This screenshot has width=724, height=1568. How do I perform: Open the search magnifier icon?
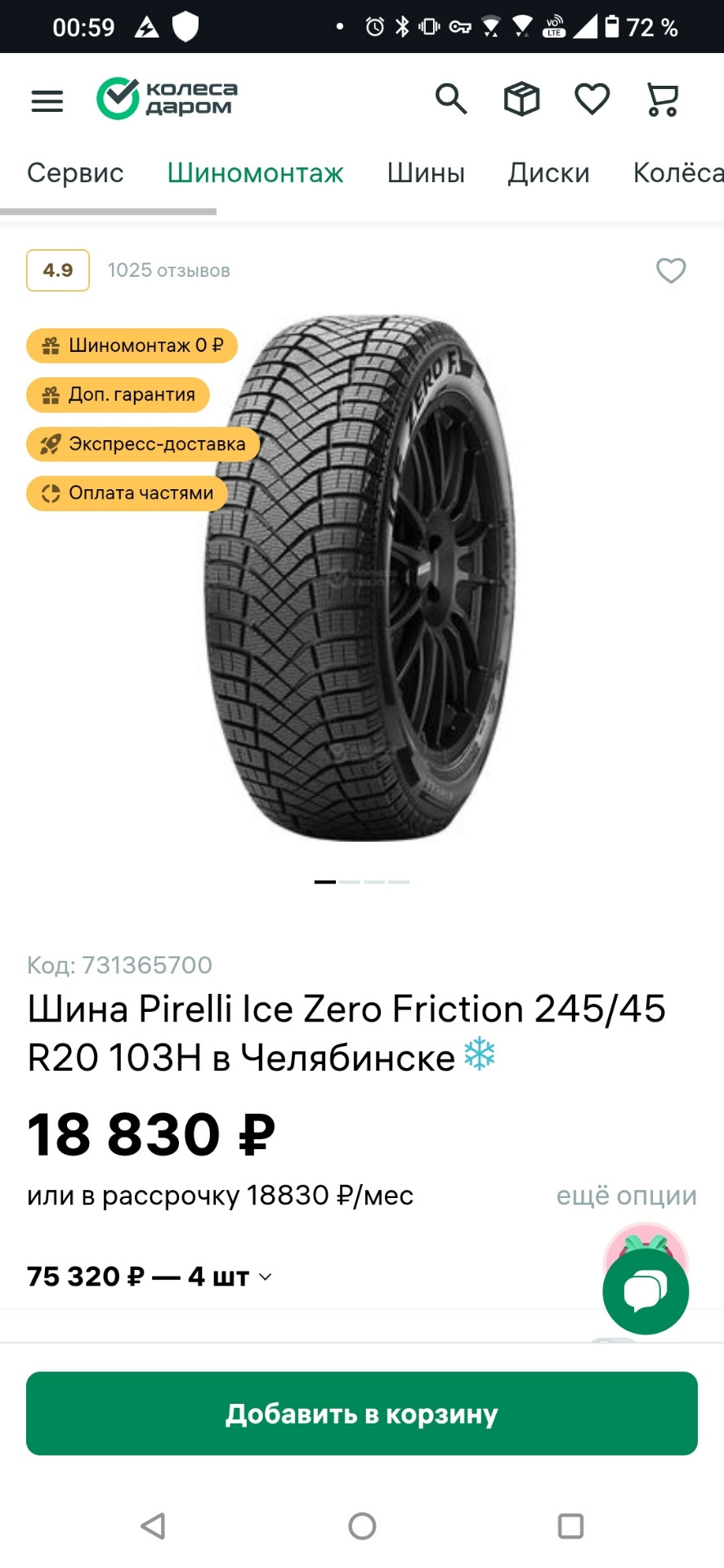(x=450, y=99)
